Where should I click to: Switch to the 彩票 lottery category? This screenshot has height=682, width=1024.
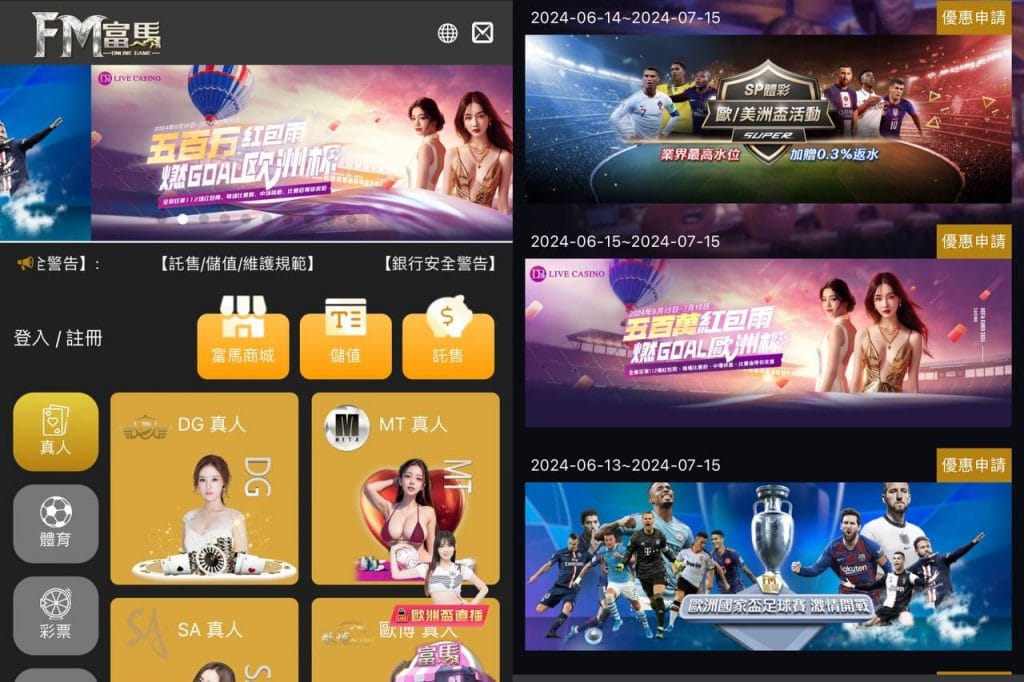click(x=56, y=614)
